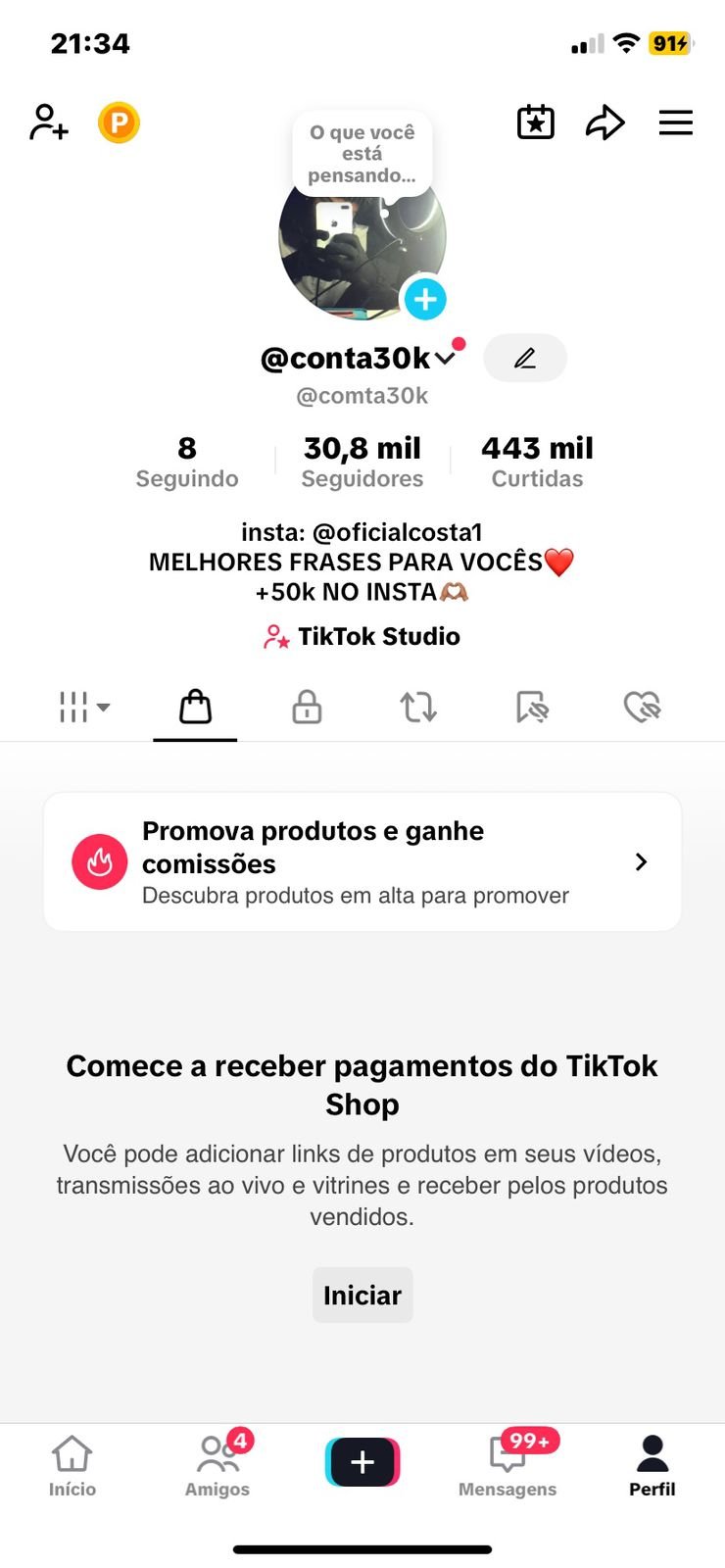Viewport: 725px width, 1568px height.
Task: Open Mensagens inbox
Action: 507,1465
